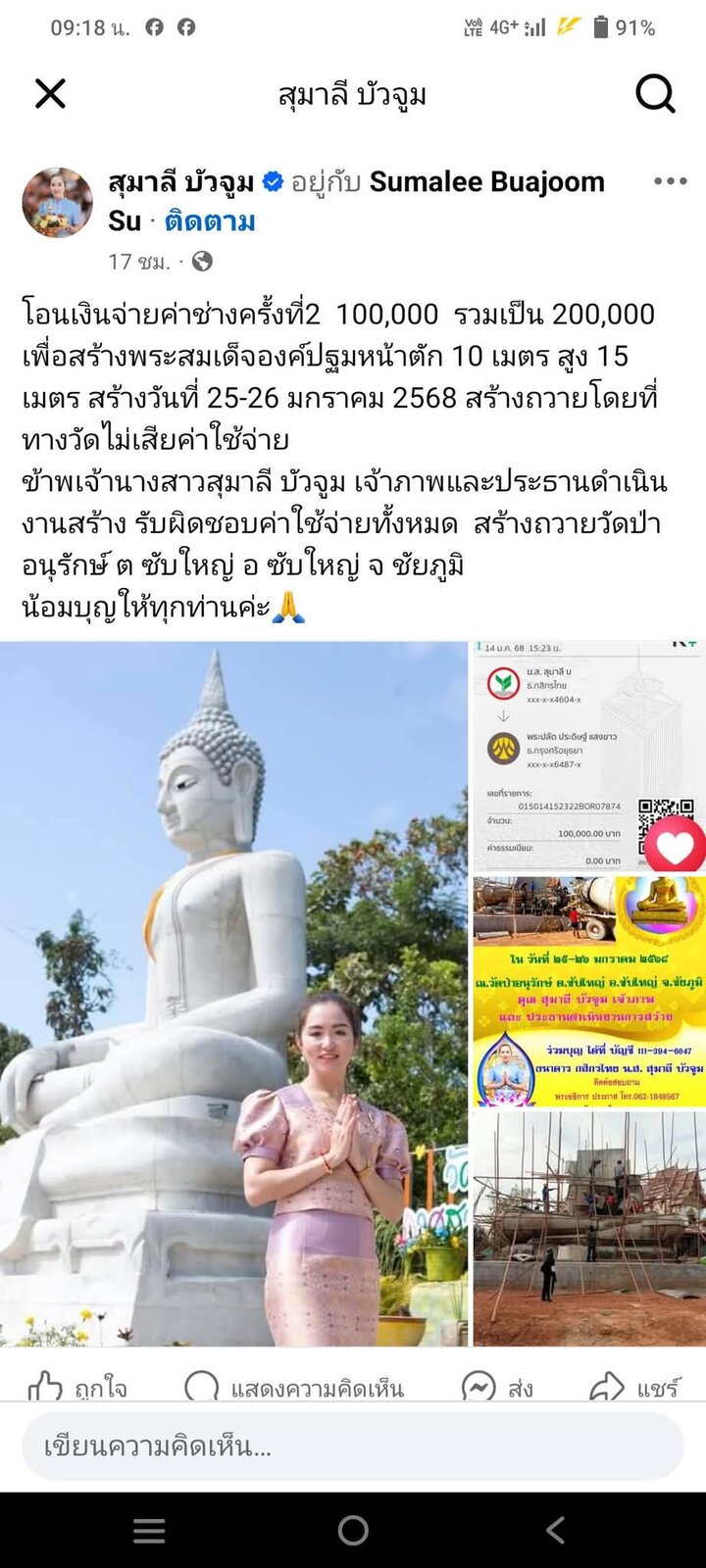This screenshot has height=1568, width=706.
Task: Focus the เขียนความคิดเห็น comment field
Action: point(353,1446)
